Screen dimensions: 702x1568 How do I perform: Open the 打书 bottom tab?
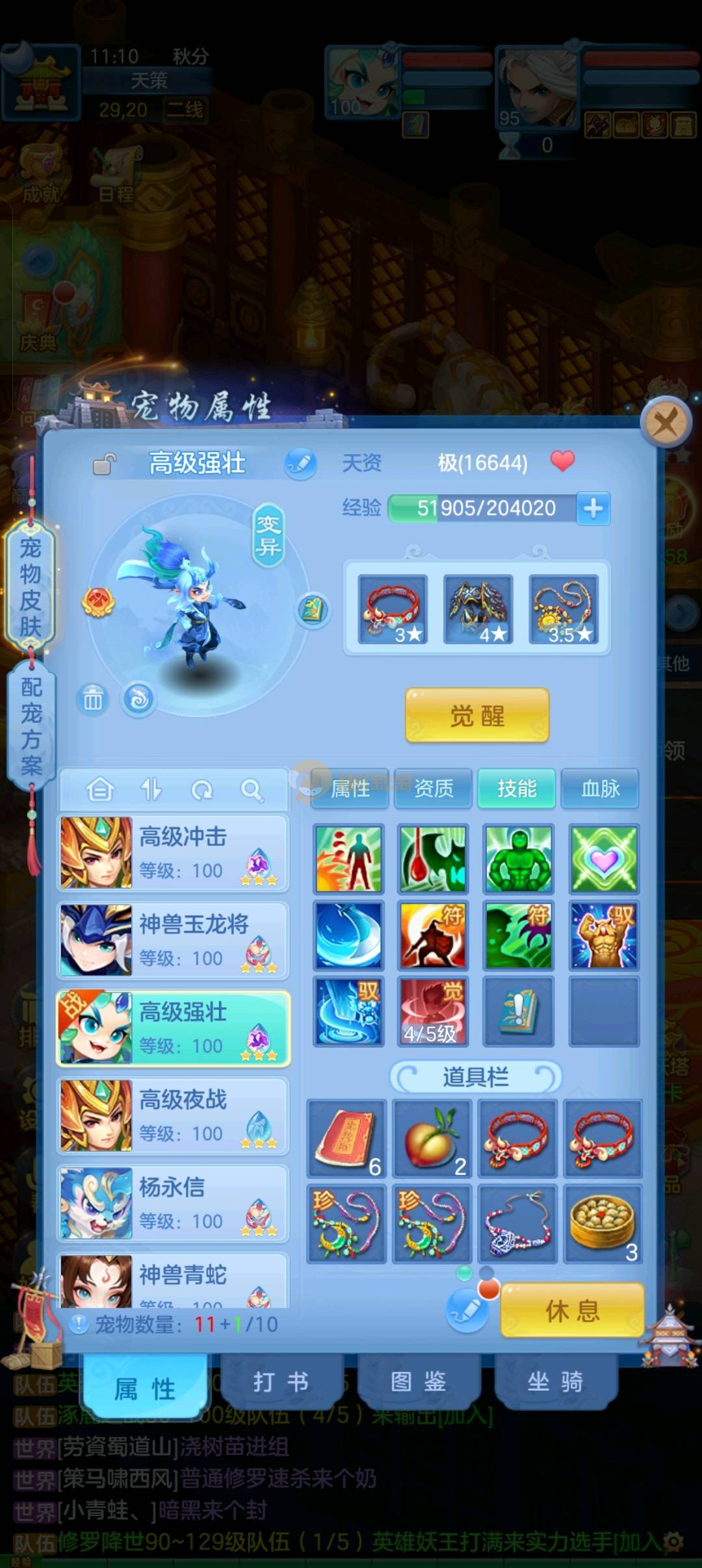[281, 1382]
